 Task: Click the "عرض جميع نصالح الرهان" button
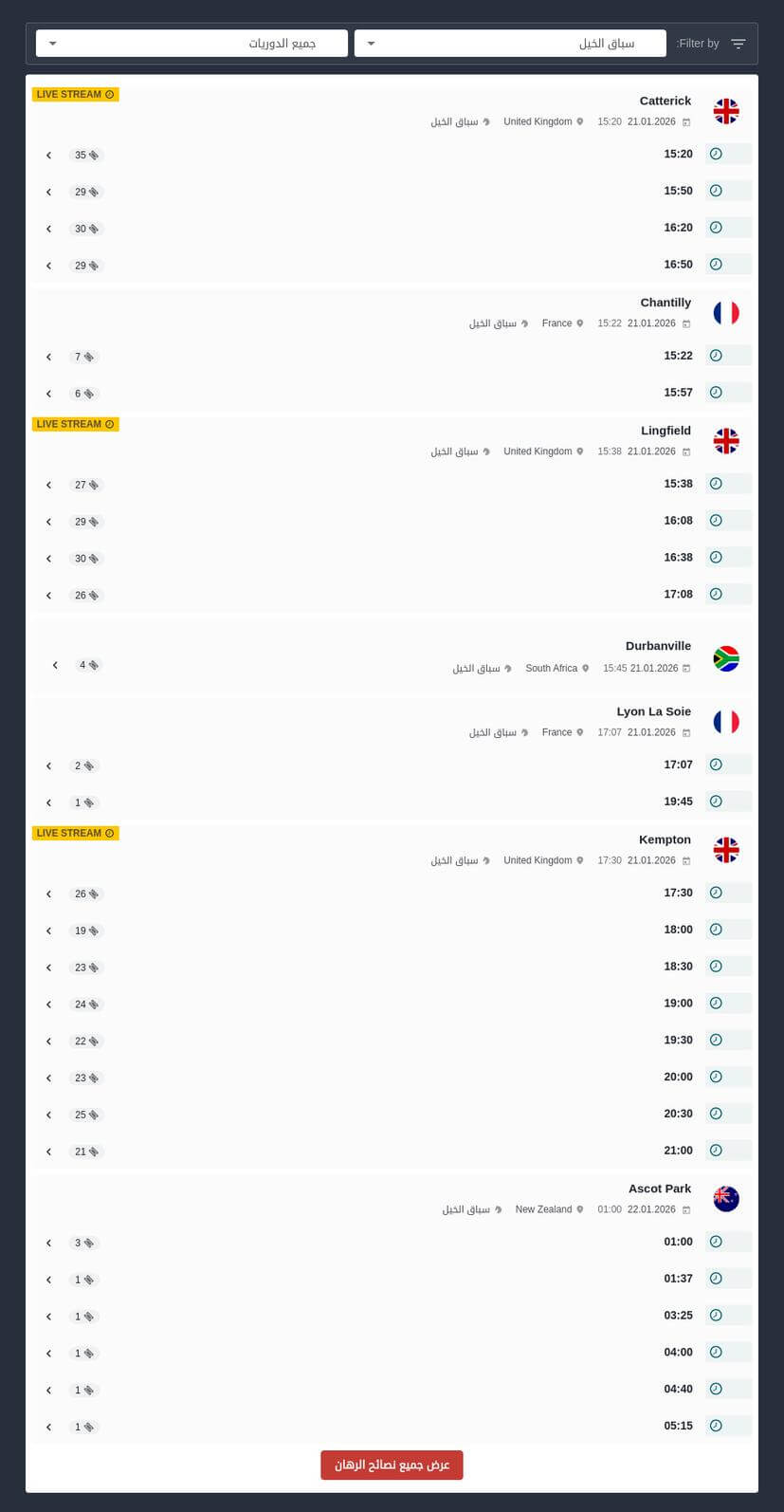click(392, 1465)
